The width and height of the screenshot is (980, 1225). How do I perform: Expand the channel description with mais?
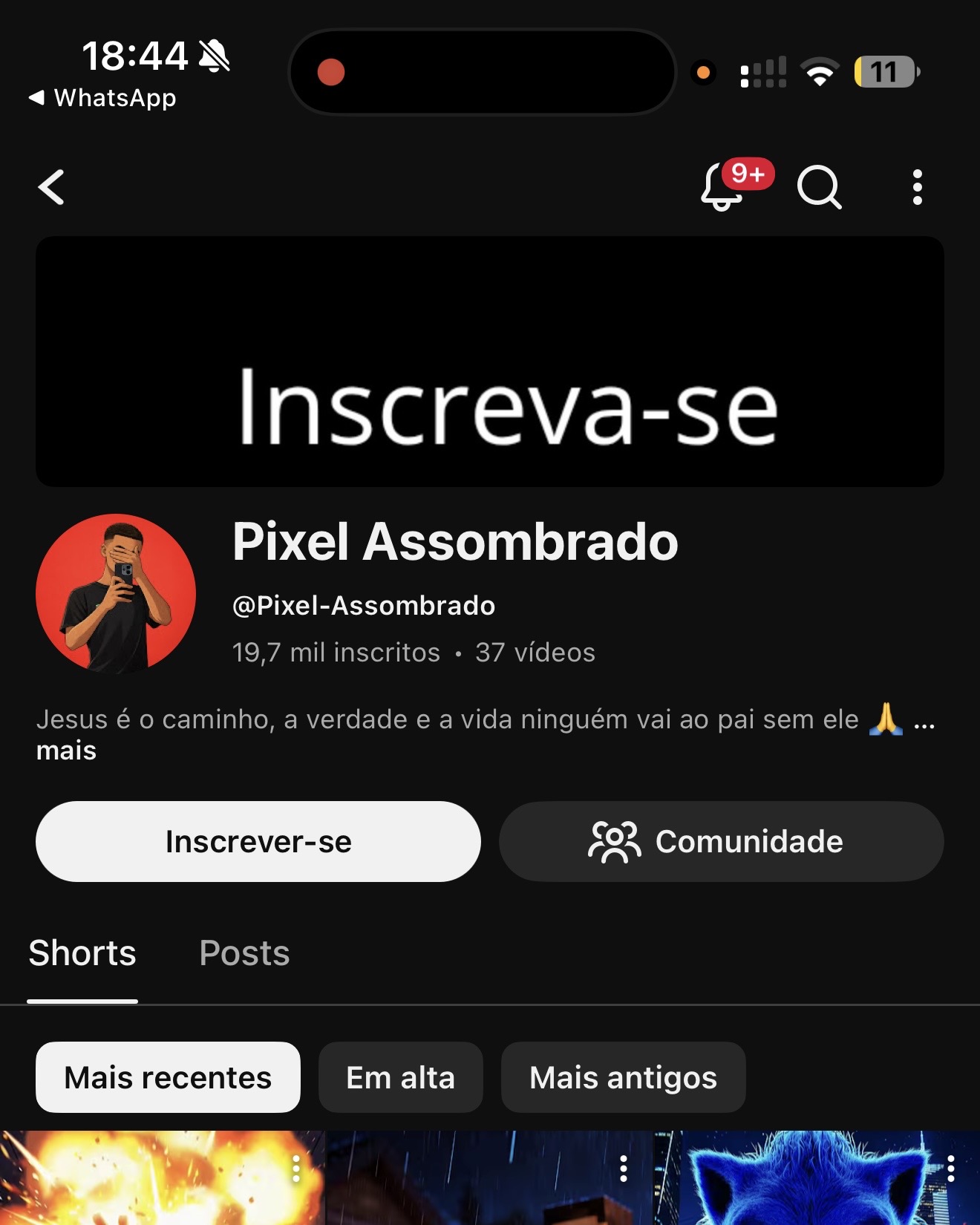point(66,751)
